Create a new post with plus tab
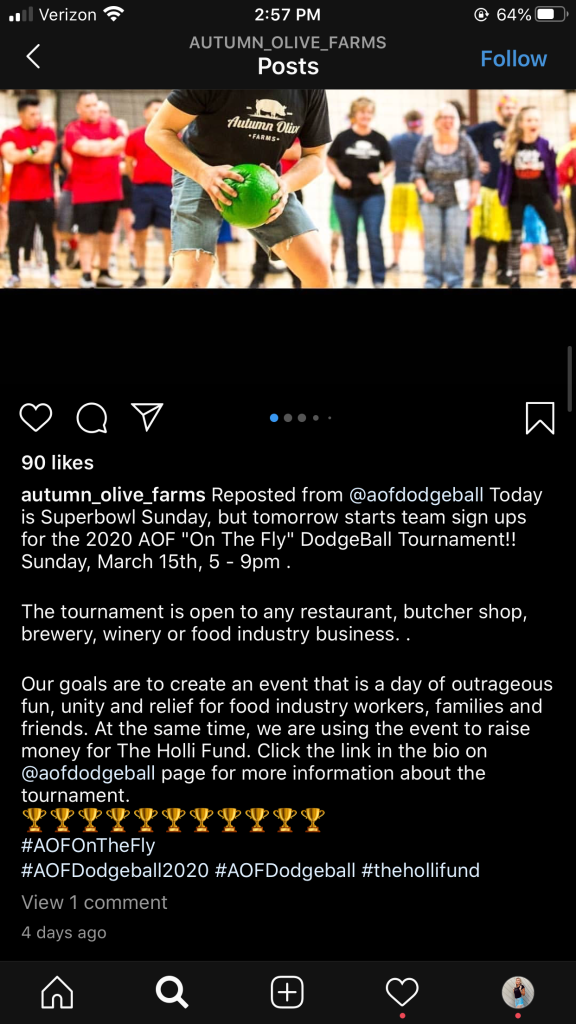This screenshot has height=1024, width=576. coord(287,993)
